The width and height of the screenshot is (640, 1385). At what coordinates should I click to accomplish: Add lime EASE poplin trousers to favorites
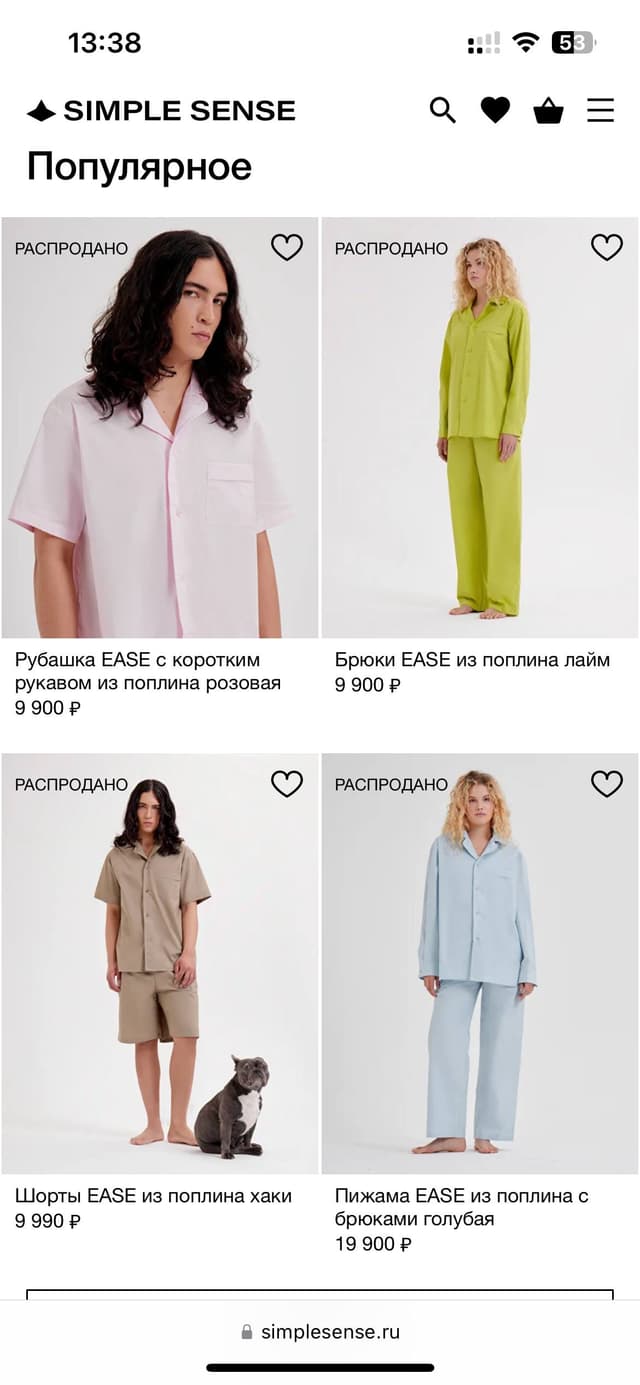(607, 247)
